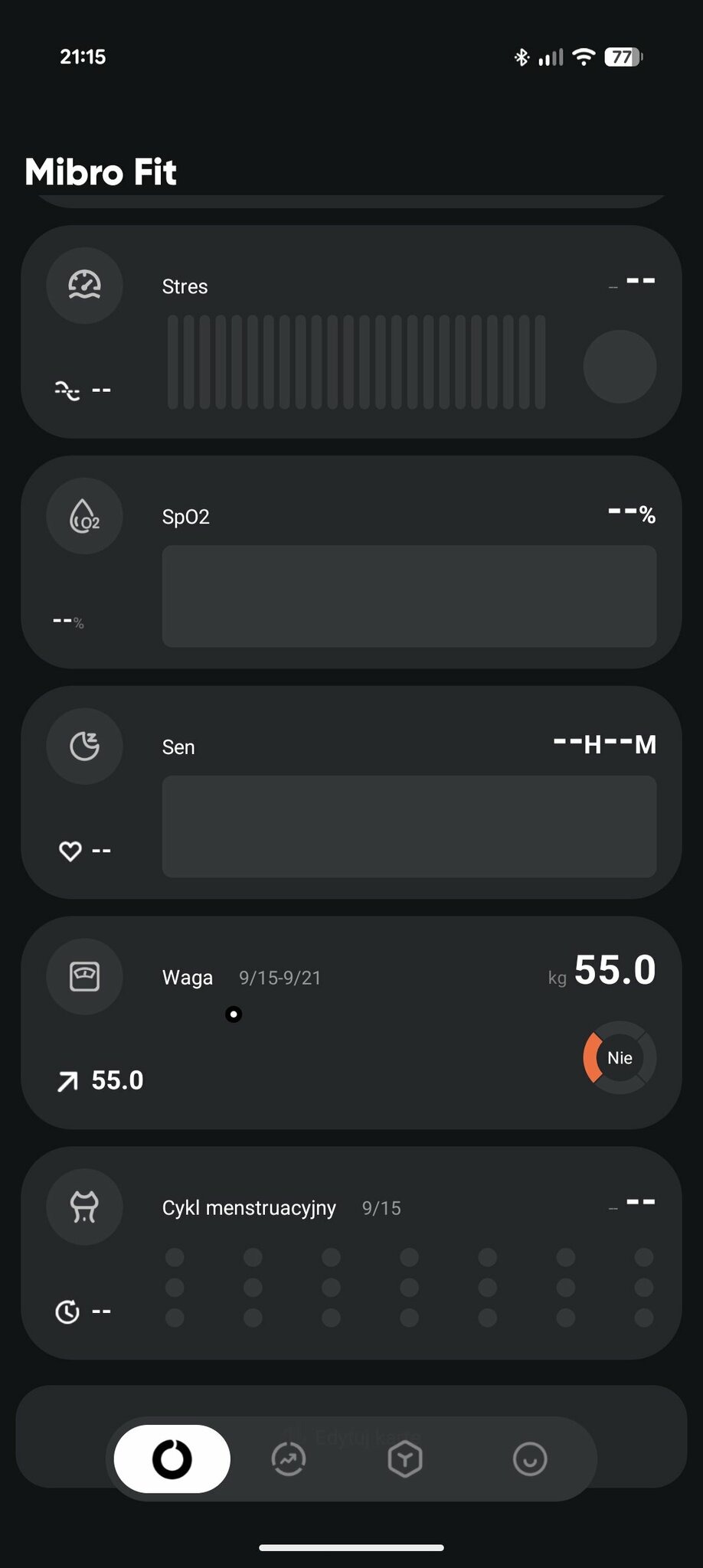The height and width of the screenshot is (1568, 703).
Task: Open the Sen sleep card
Action: [x=351, y=792]
